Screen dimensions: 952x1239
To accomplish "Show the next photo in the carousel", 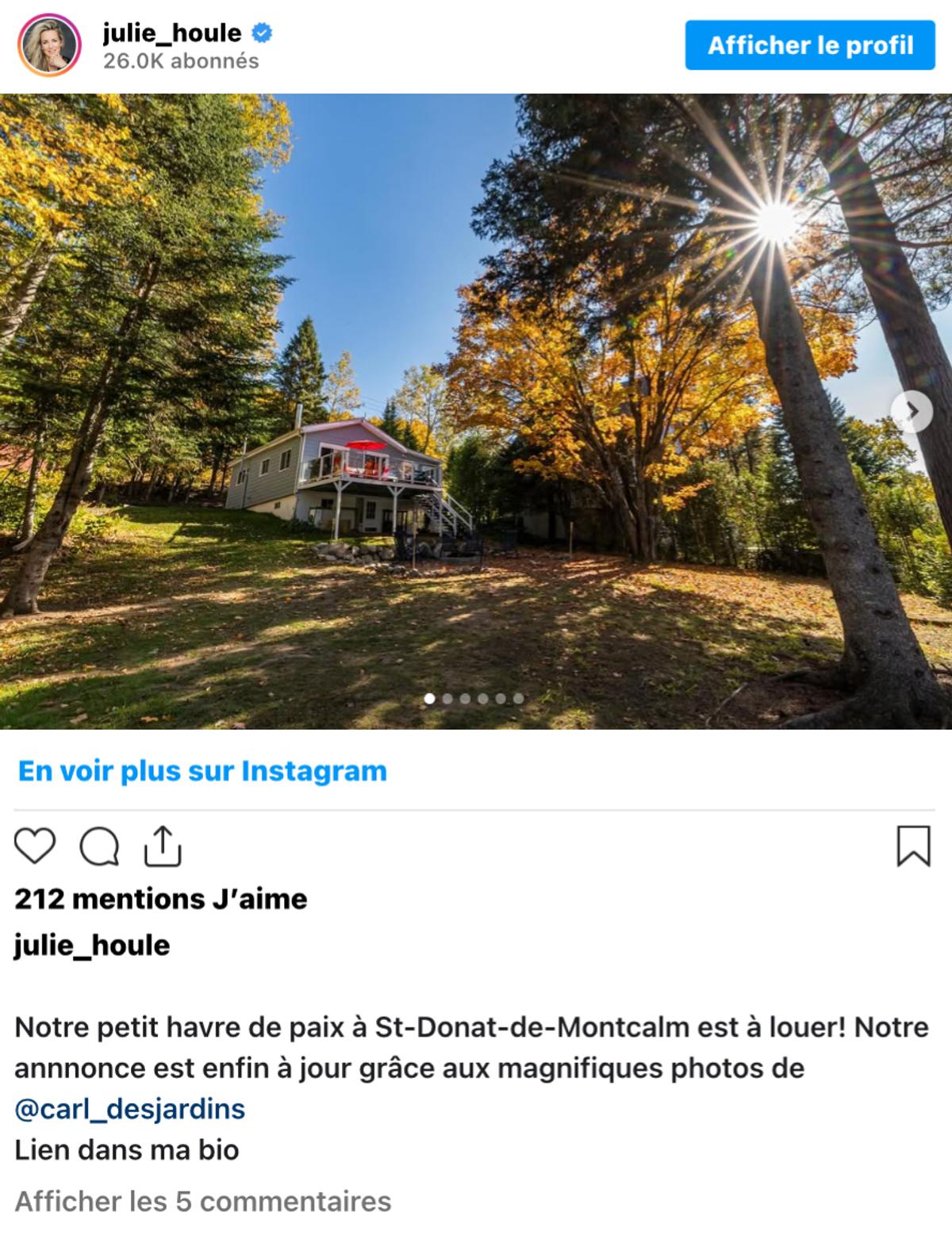I will (912, 411).
